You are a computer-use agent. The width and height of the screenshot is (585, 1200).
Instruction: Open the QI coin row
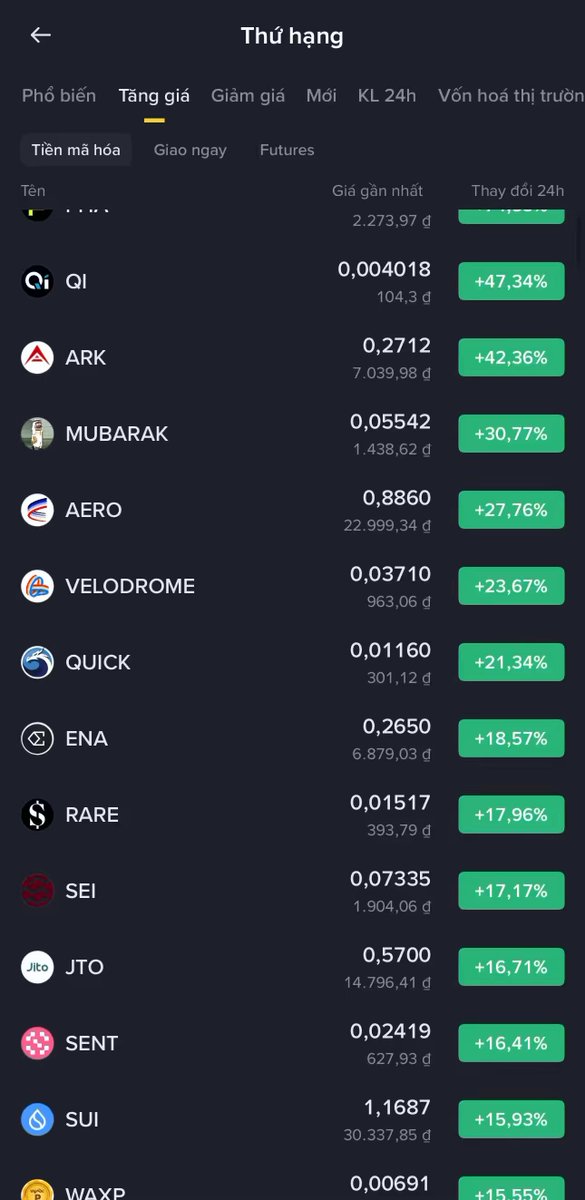[x=292, y=282]
